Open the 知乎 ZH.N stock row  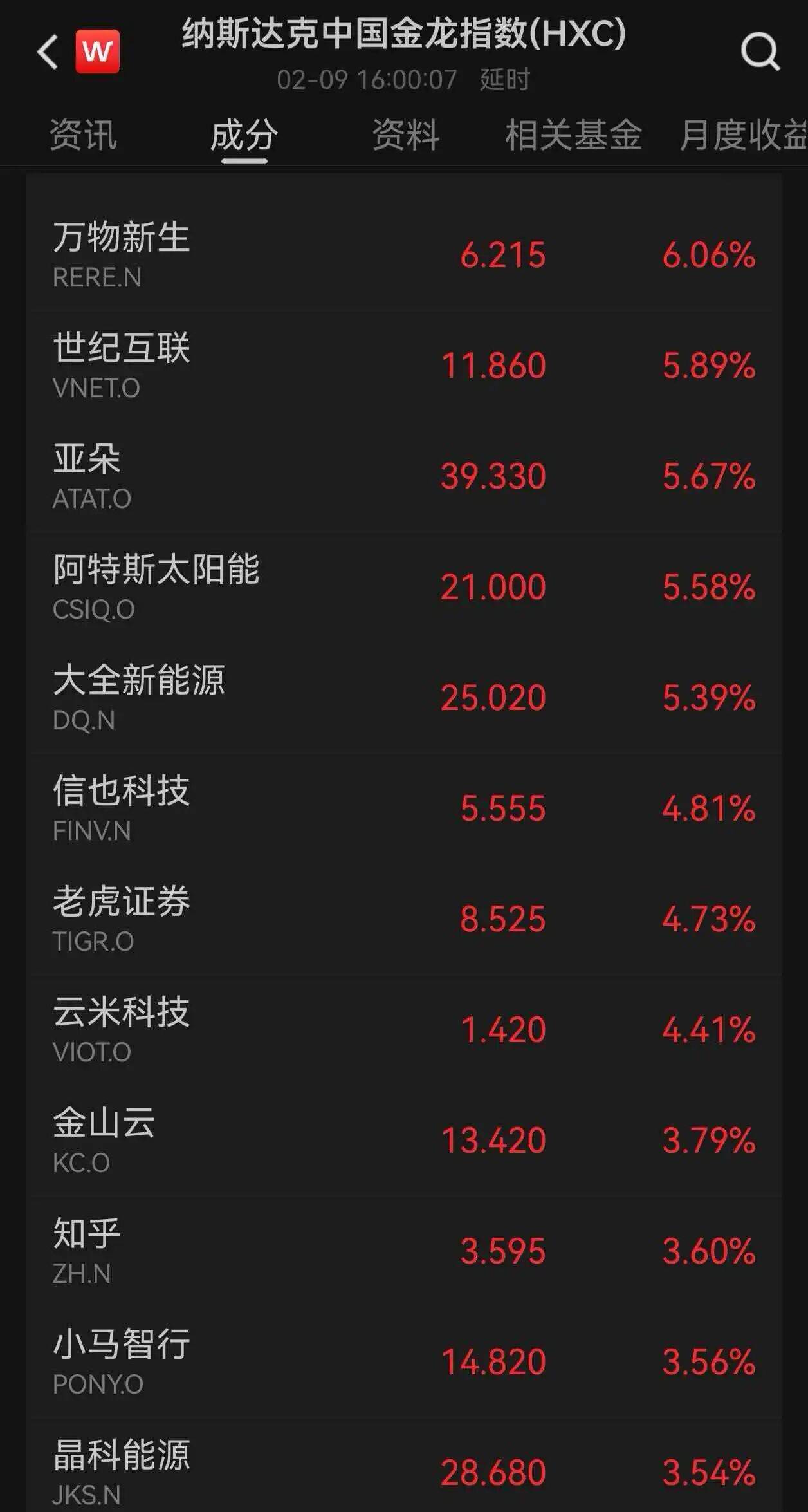[x=404, y=1251]
